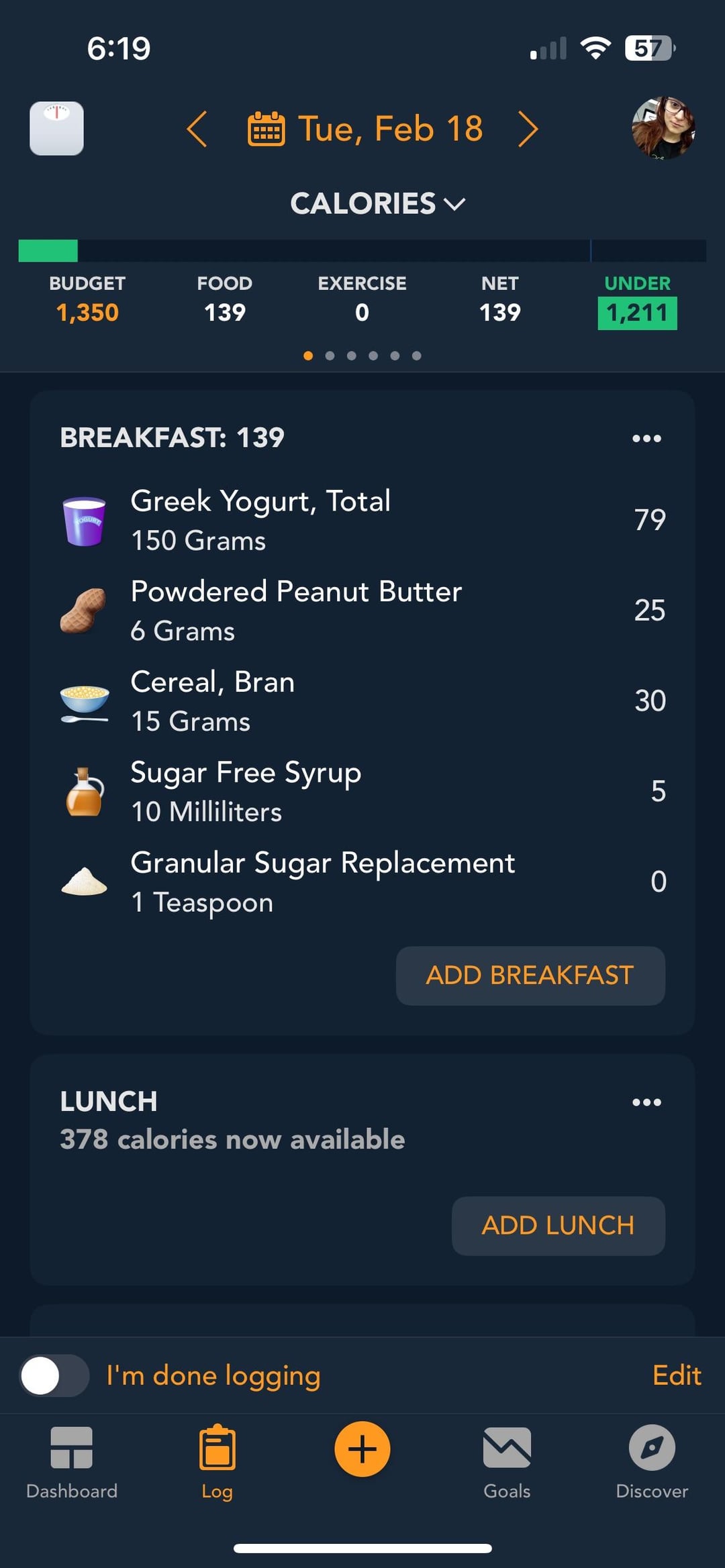Go to the previous day
This screenshot has height=1568, width=725.
[197, 129]
